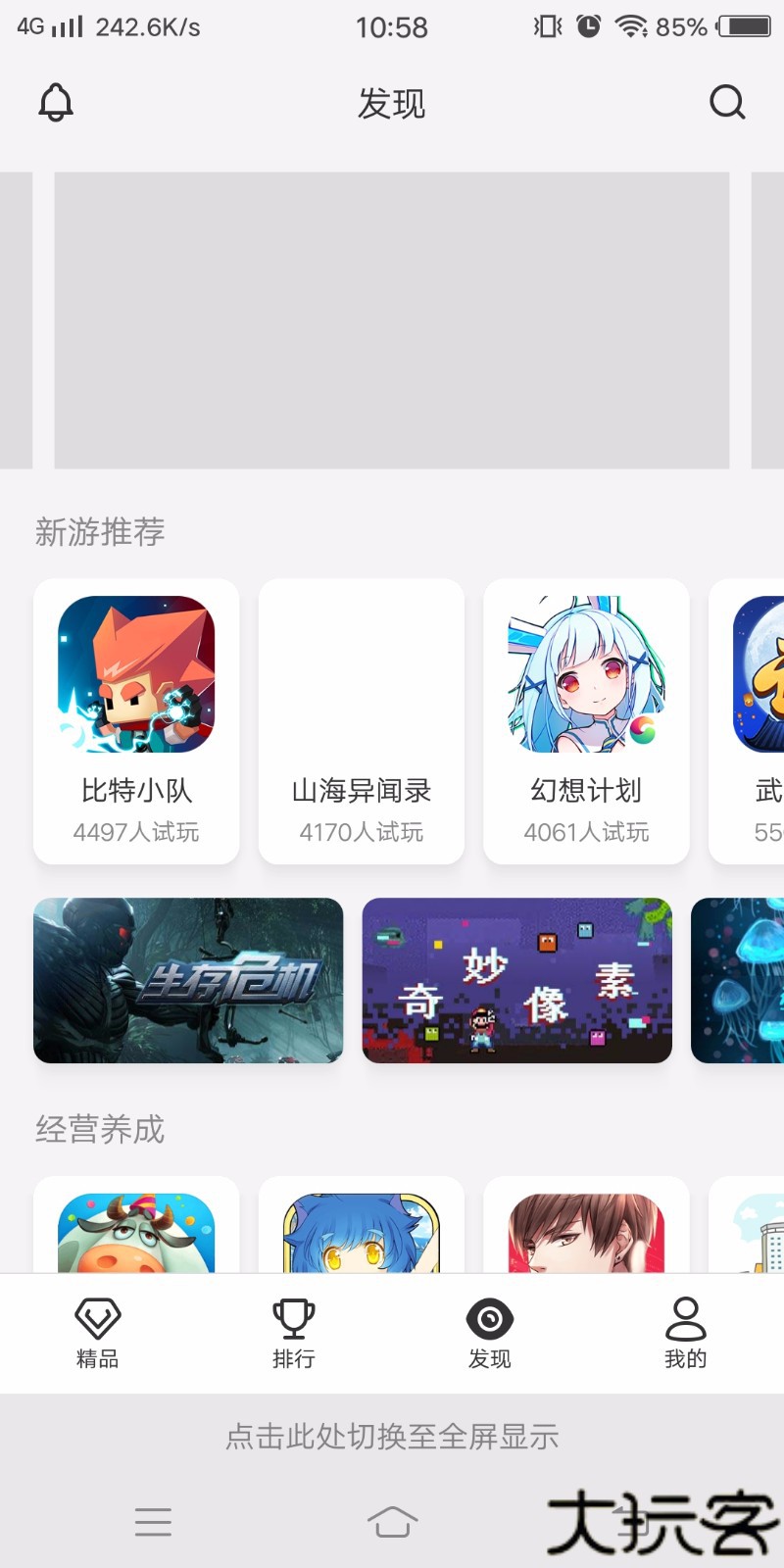Open search via the magnifier icon

tap(725, 101)
